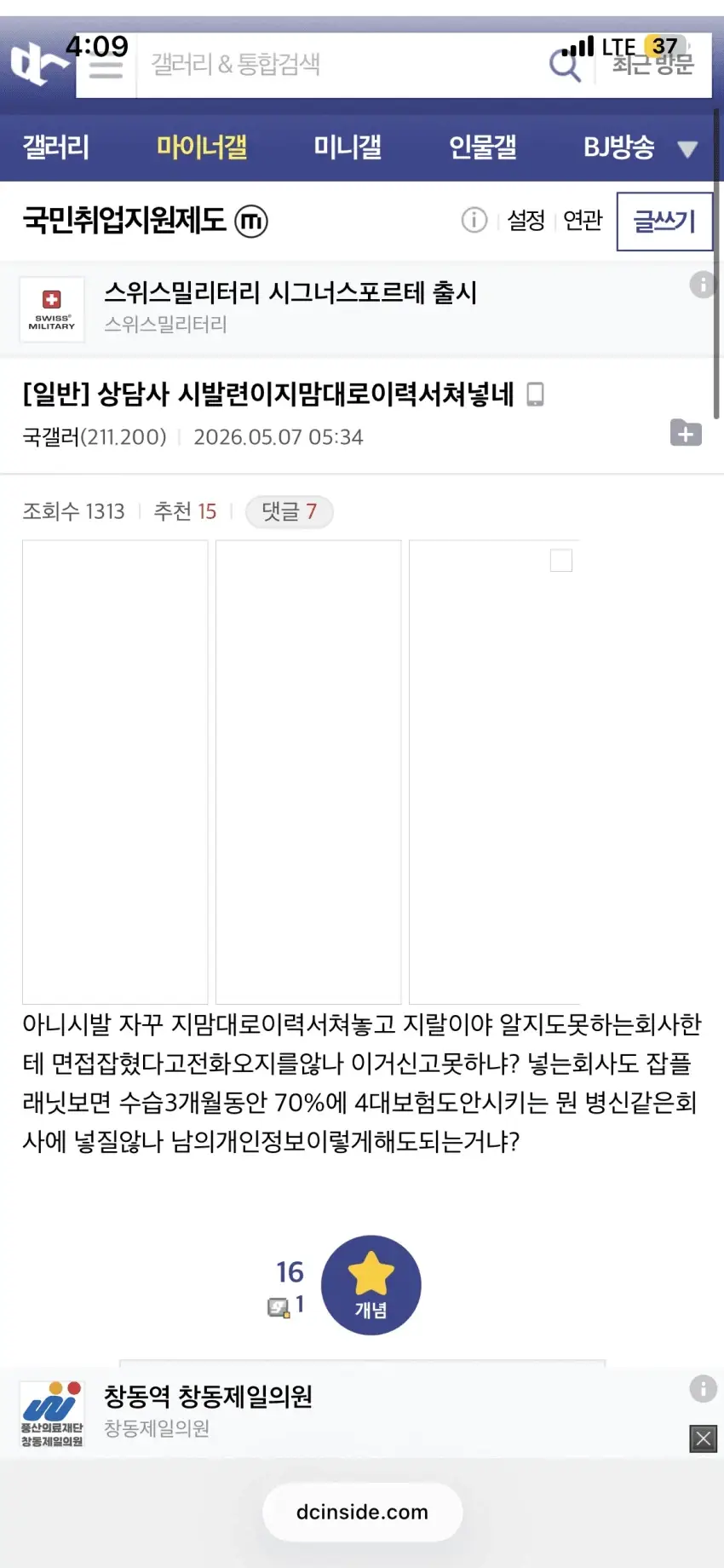Tap 글쓰기 to write a post
This screenshot has height=1568, width=724.
[664, 222]
